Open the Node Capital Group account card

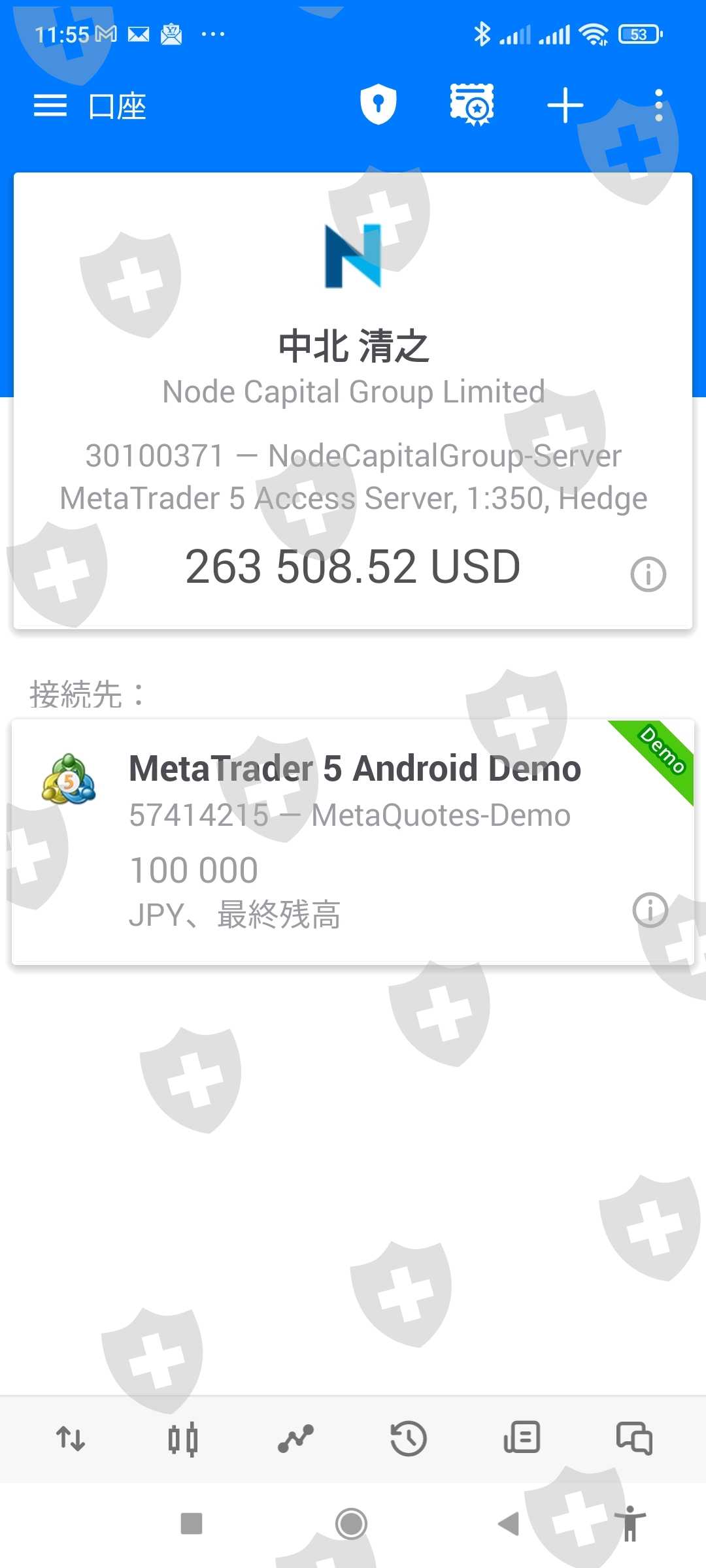pyautogui.click(x=353, y=400)
